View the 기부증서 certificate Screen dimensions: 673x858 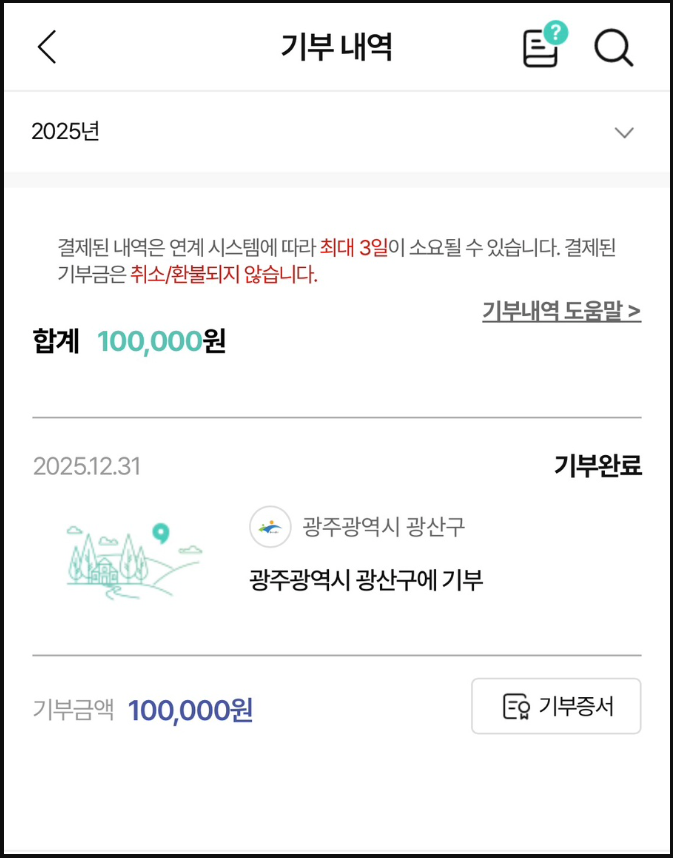[x=556, y=706]
